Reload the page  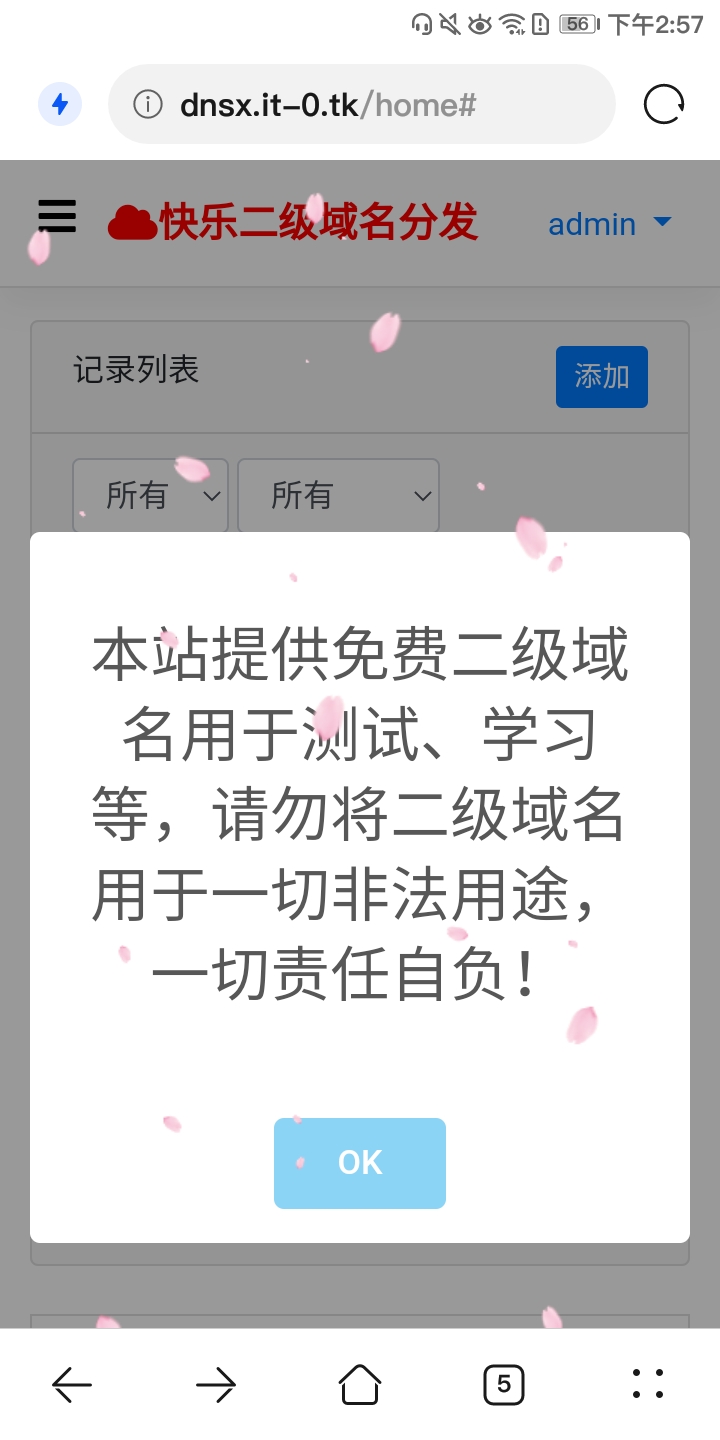click(664, 104)
